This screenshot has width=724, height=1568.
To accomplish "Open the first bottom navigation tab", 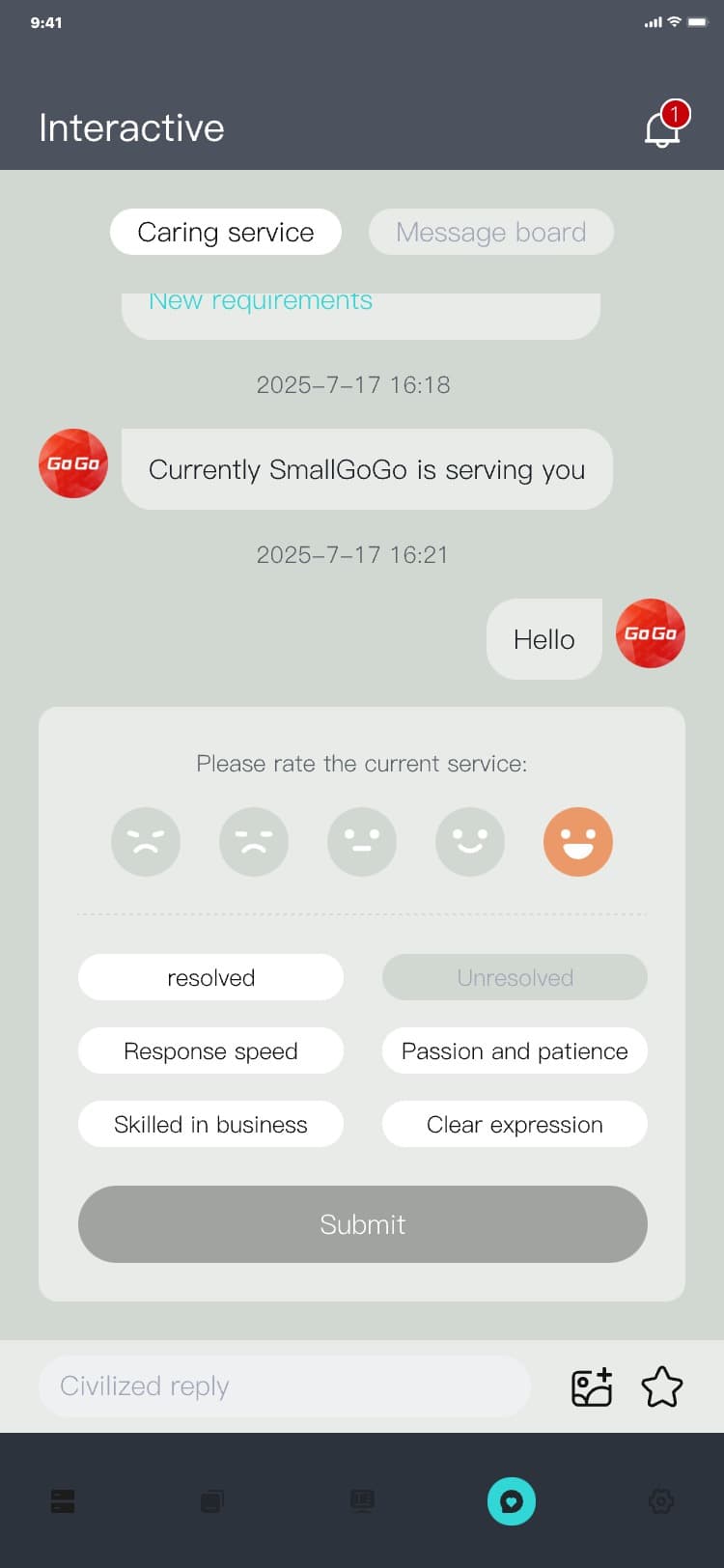I will (x=63, y=1501).
